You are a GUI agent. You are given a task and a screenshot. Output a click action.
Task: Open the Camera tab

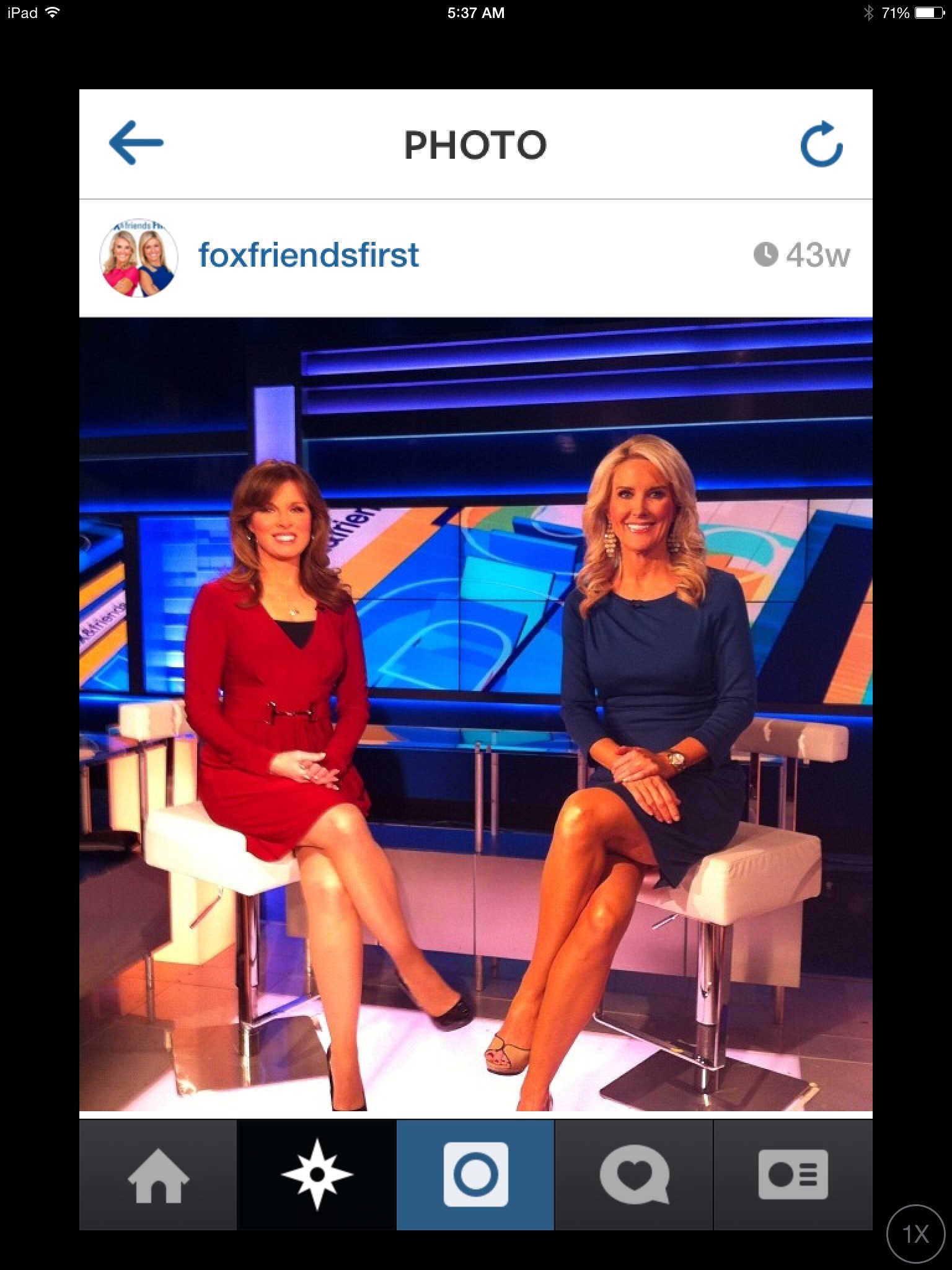point(475,1175)
